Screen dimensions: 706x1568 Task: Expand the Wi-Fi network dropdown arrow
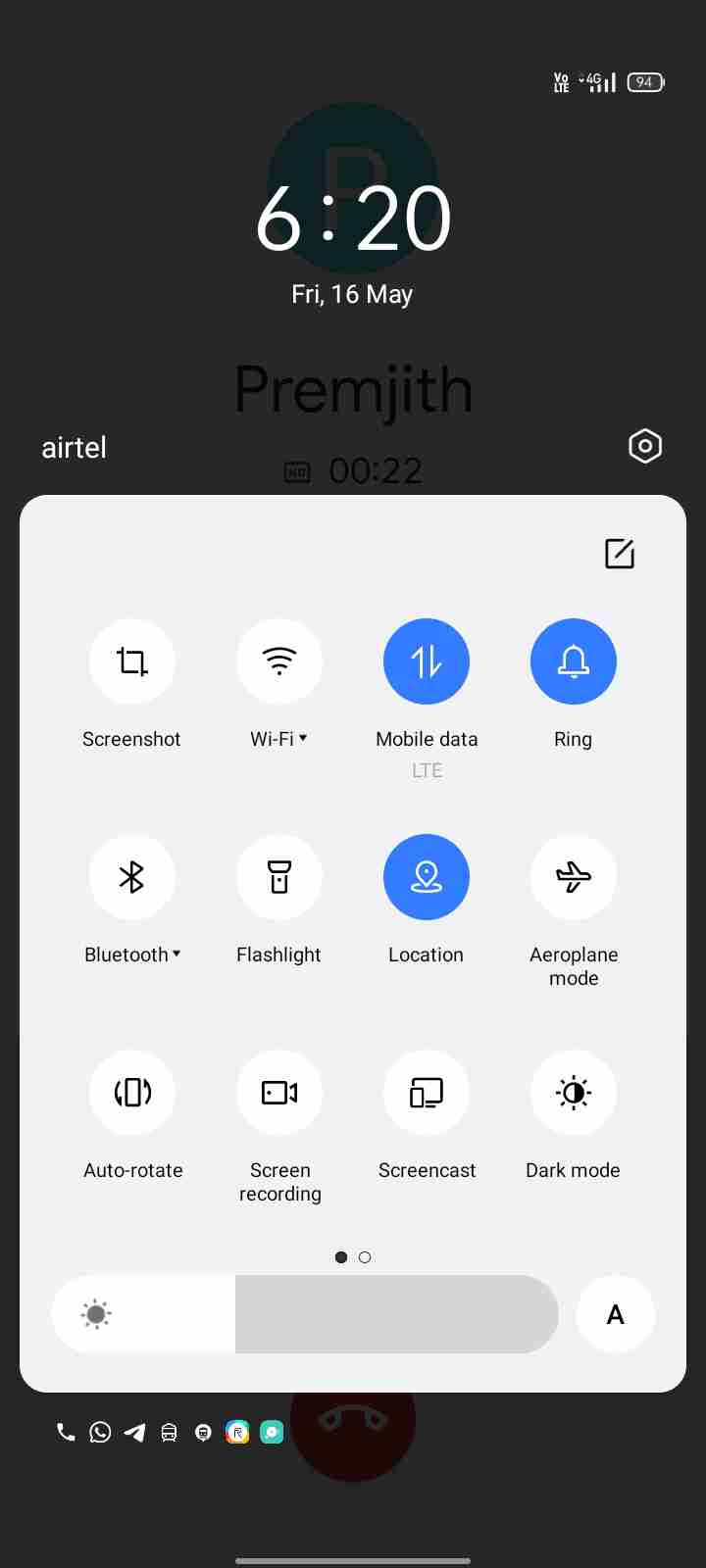303,738
